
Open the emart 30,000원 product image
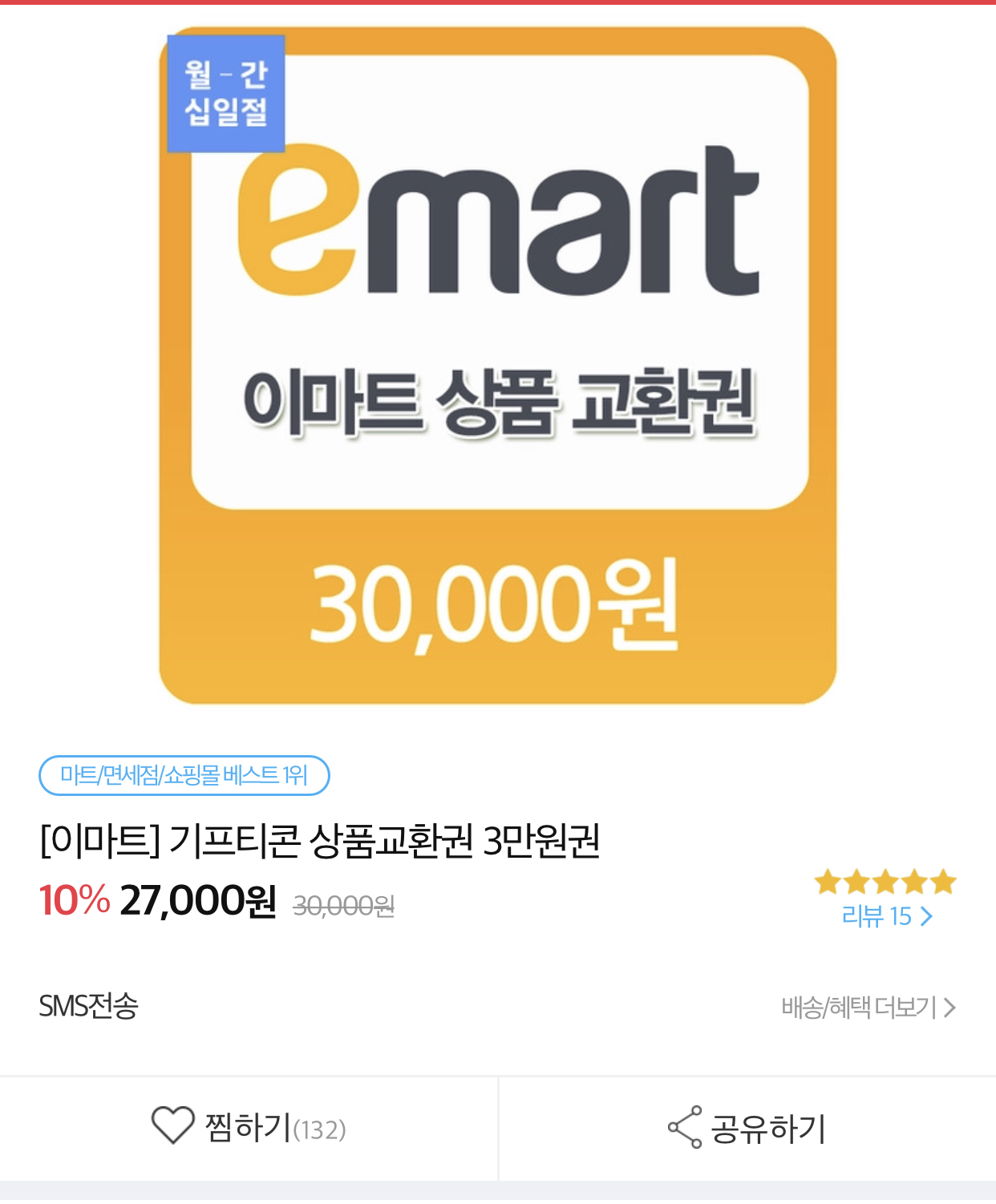coord(498,366)
